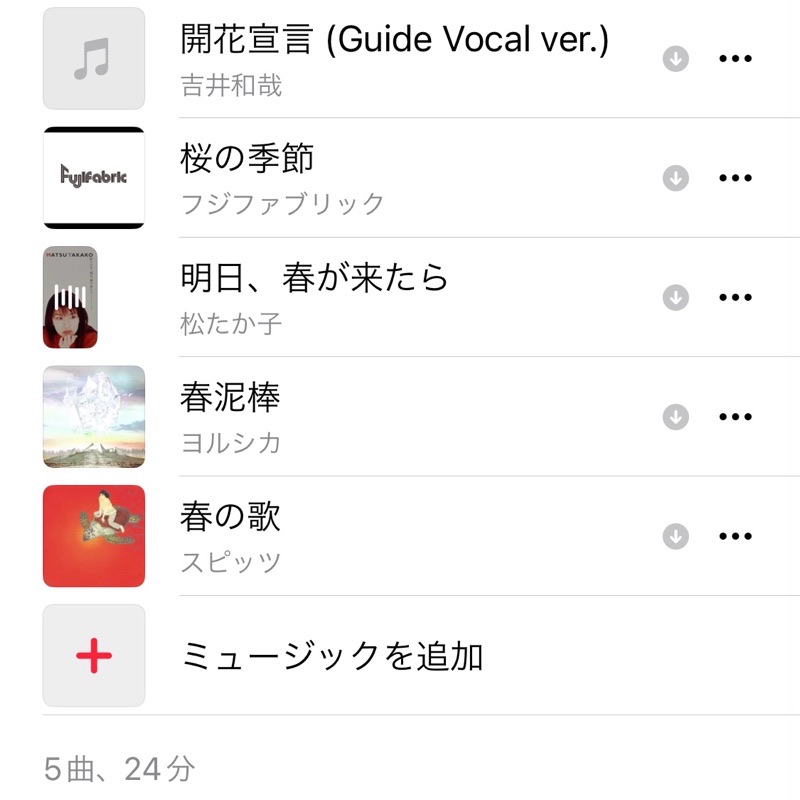Viewport: 800px width, 800px height.
Task: Download 開花宣言 (Guide Vocal ver.)
Action: tap(676, 59)
